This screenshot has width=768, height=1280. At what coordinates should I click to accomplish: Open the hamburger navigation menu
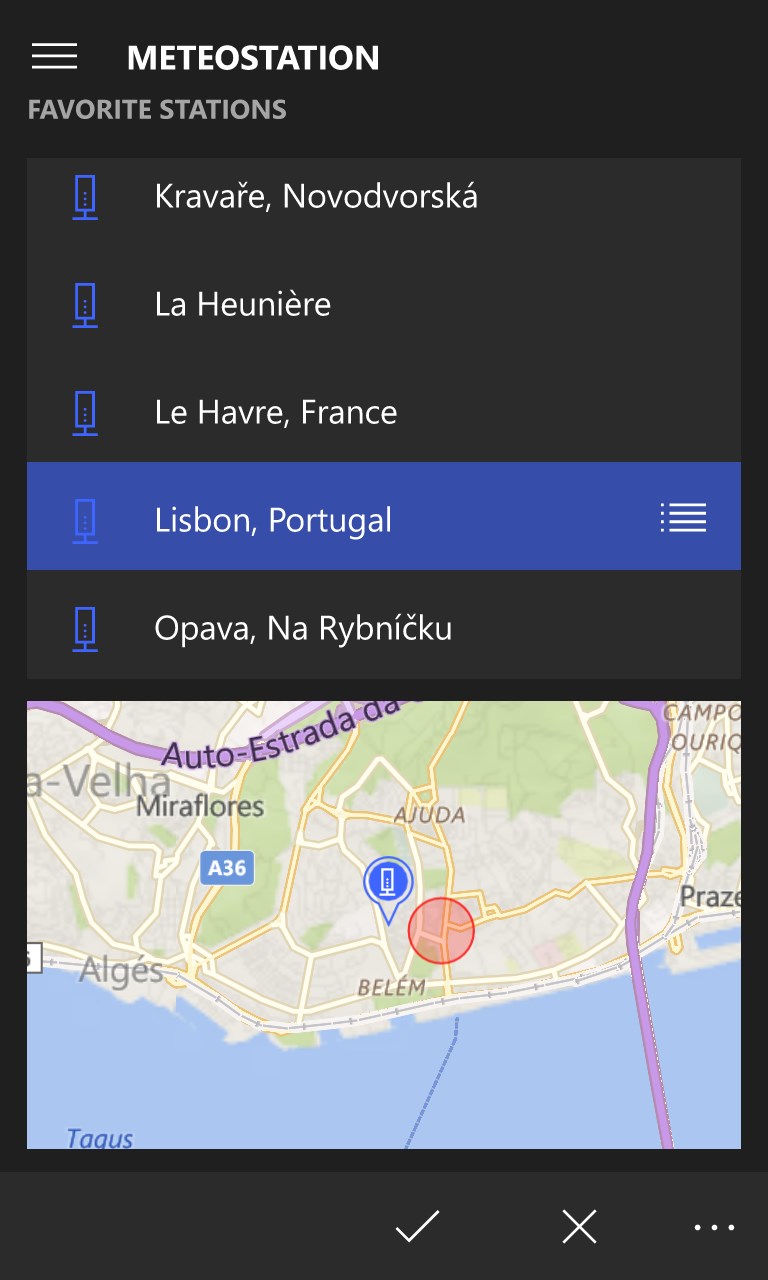54,57
